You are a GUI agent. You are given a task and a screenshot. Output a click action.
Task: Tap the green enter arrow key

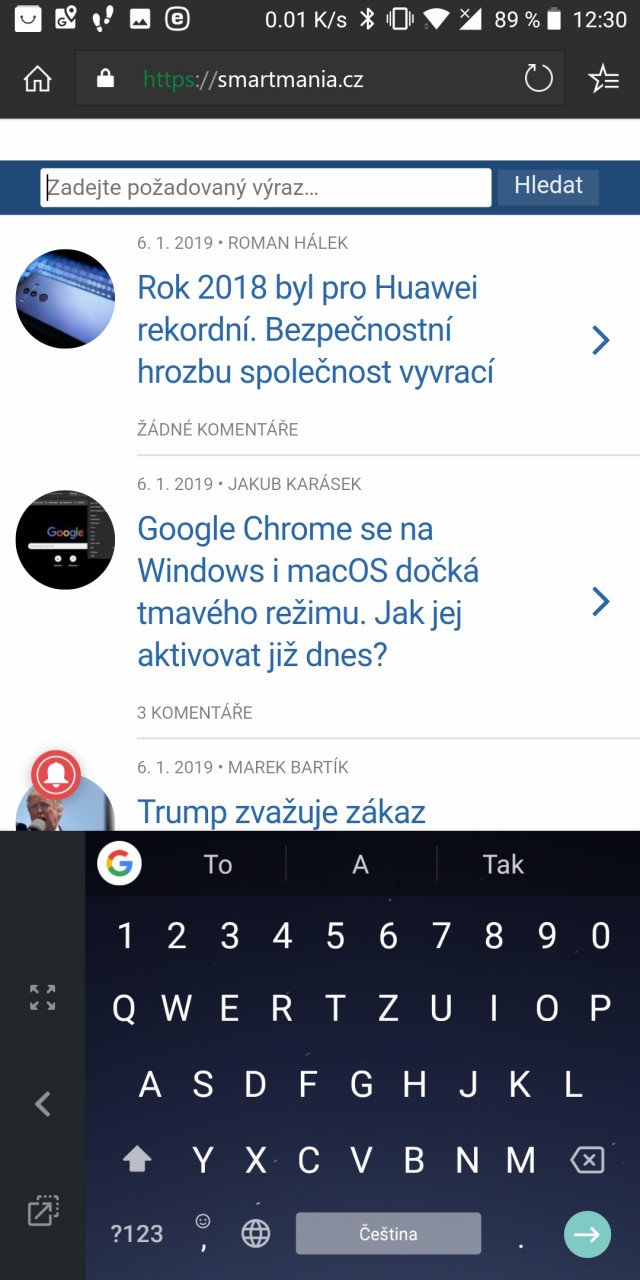coord(587,1234)
